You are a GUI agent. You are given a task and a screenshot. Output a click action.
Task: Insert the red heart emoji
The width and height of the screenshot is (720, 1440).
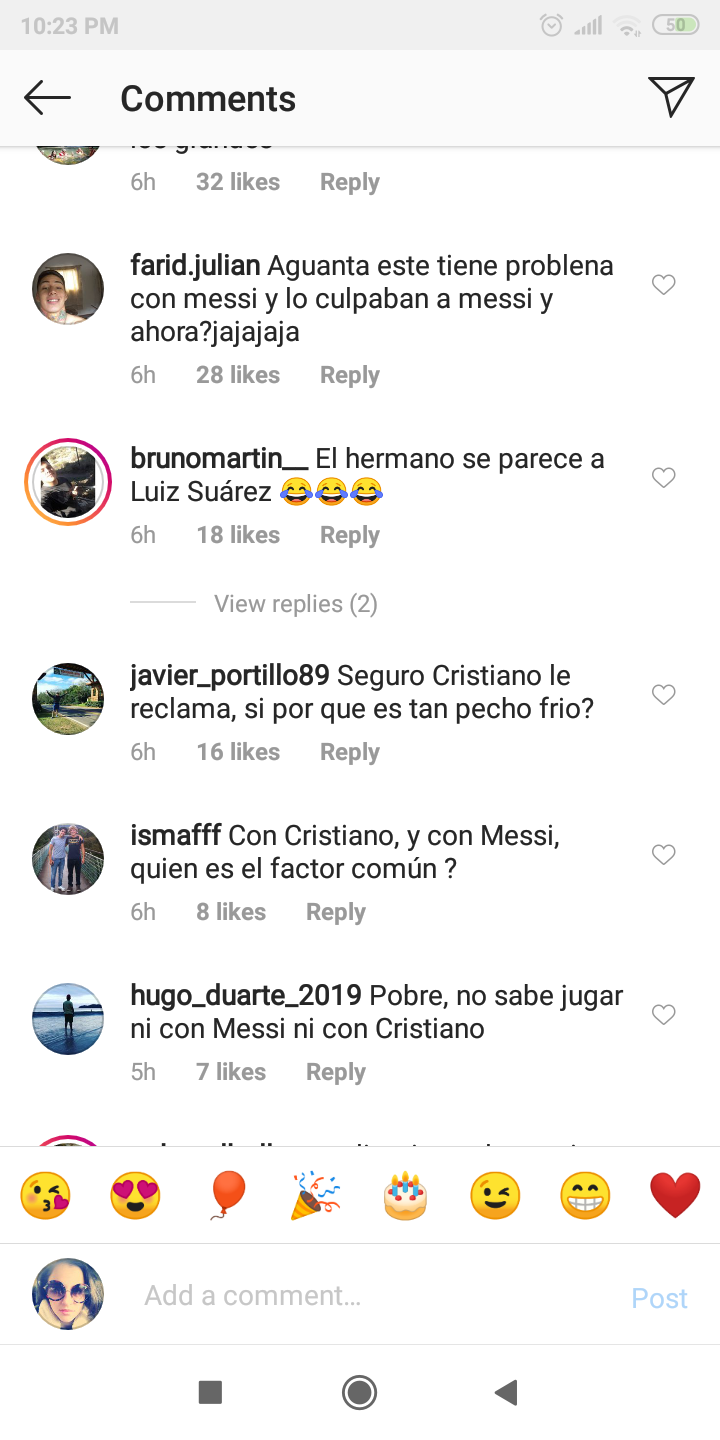tap(675, 1196)
